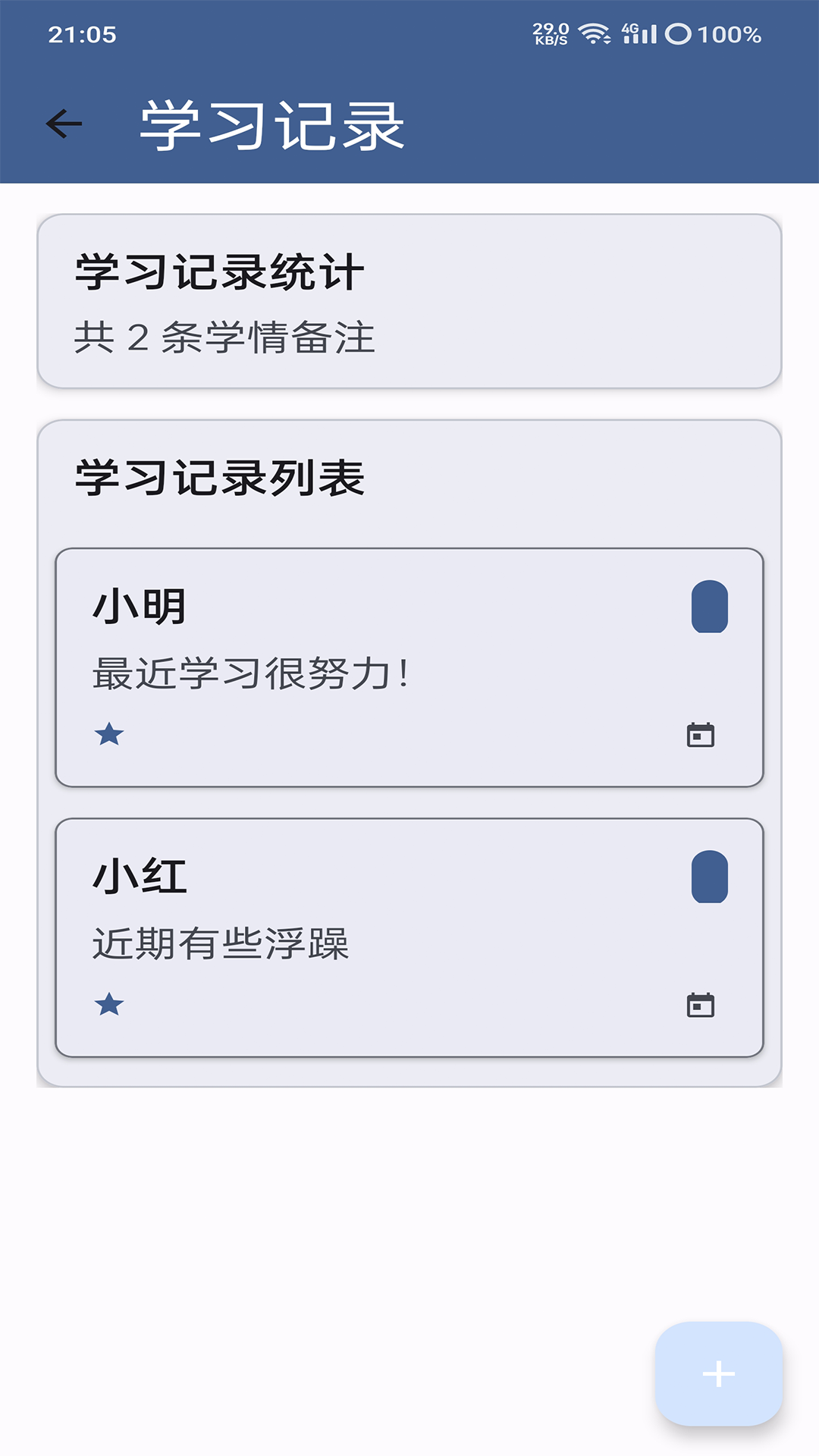The image size is (819, 1456).
Task: Click the Wi-Fi icon in the status bar
Action: [595, 33]
